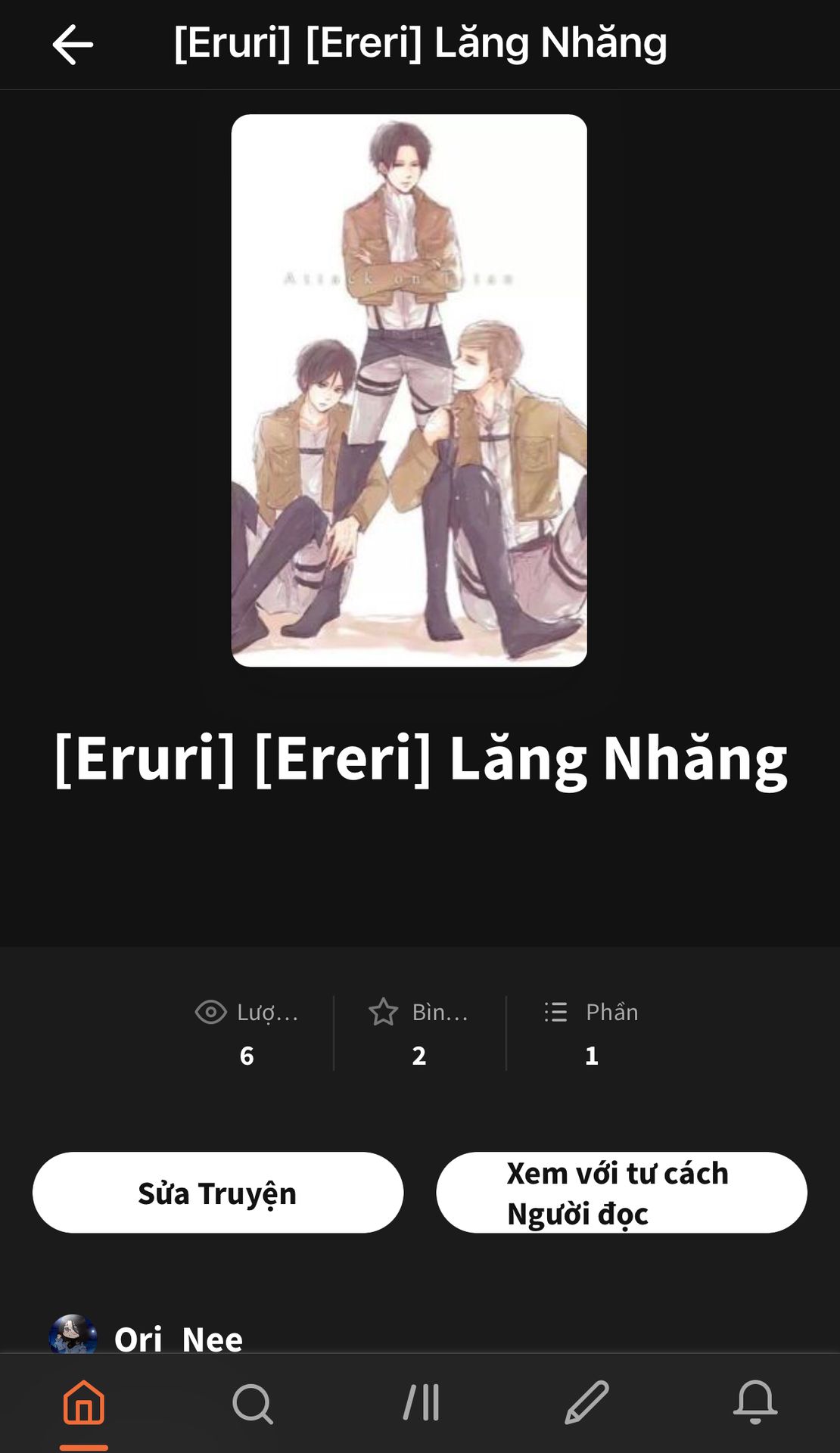Go back using the top arrow
This screenshot has width=840, height=1453.
point(73,44)
